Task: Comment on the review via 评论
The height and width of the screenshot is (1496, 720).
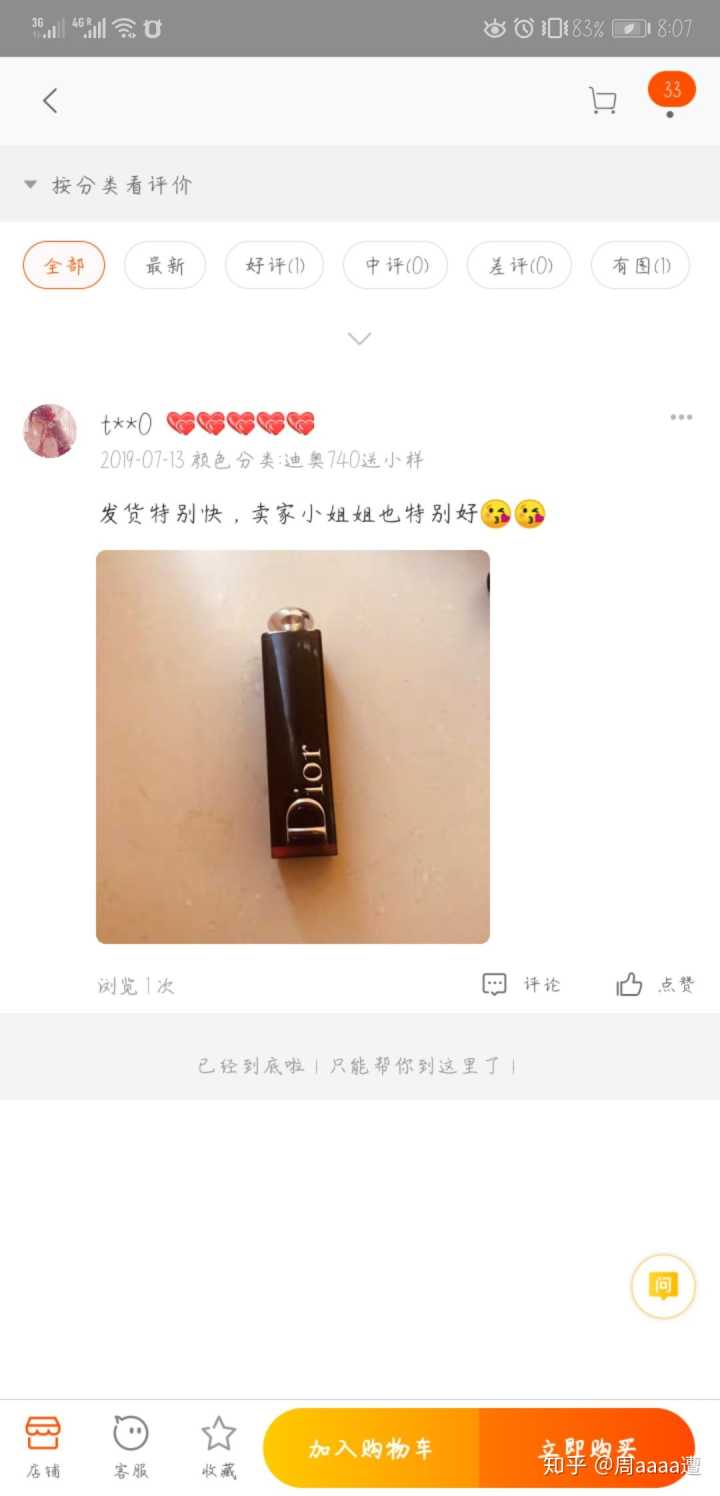Action: click(x=522, y=985)
